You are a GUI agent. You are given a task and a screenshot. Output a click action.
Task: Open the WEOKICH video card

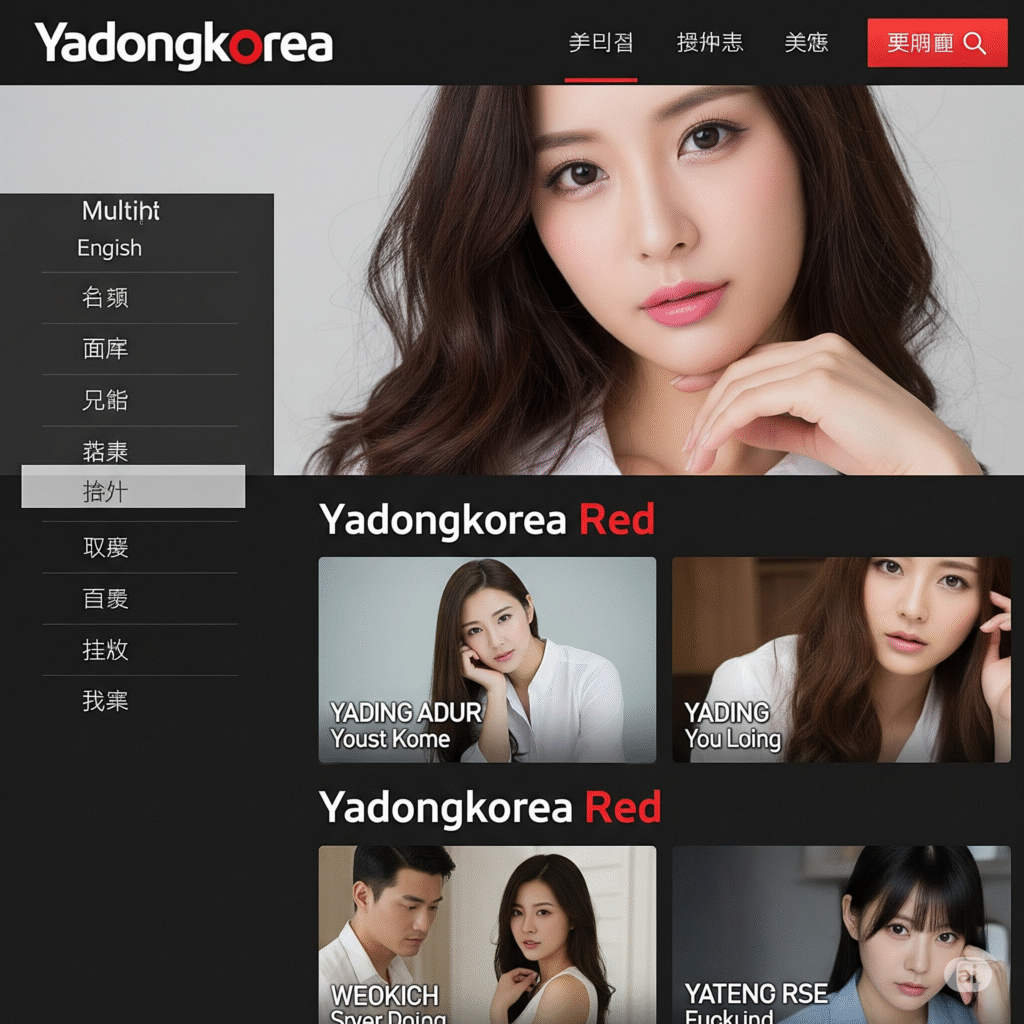[x=487, y=934]
